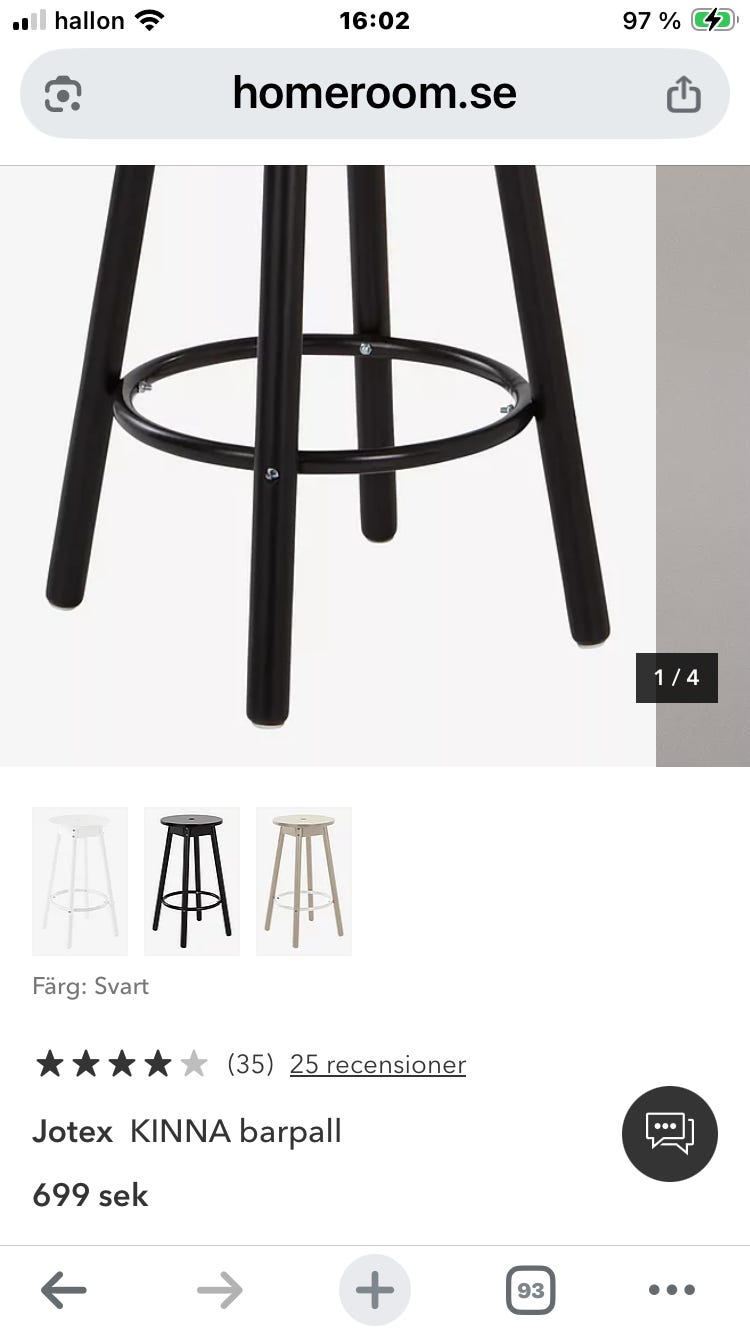Select the white KINNA stool variant
The height and width of the screenshot is (1334, 750).
[80, 881]
